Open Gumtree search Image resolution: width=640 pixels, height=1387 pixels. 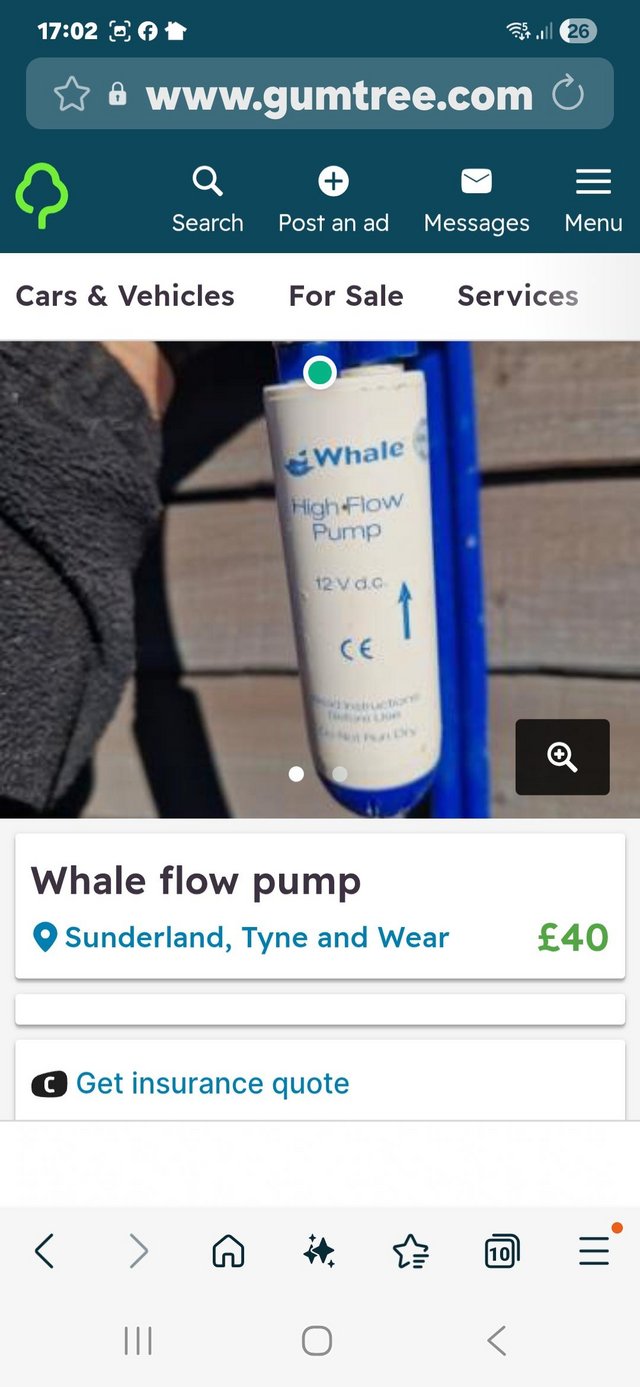pyautogui.click(x=207, y=200)
